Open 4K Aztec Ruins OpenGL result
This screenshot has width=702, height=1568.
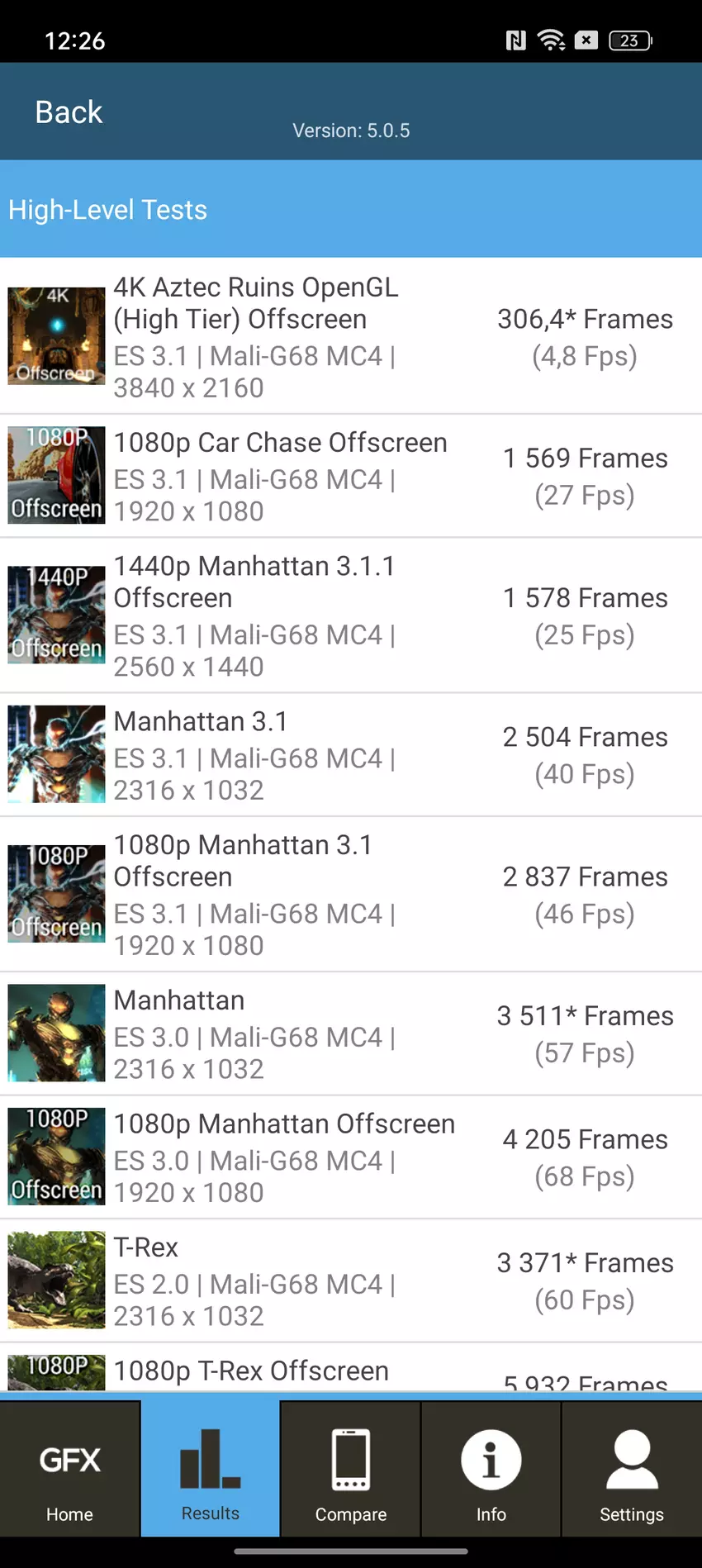pyautogui.click(x=351, y=336)
